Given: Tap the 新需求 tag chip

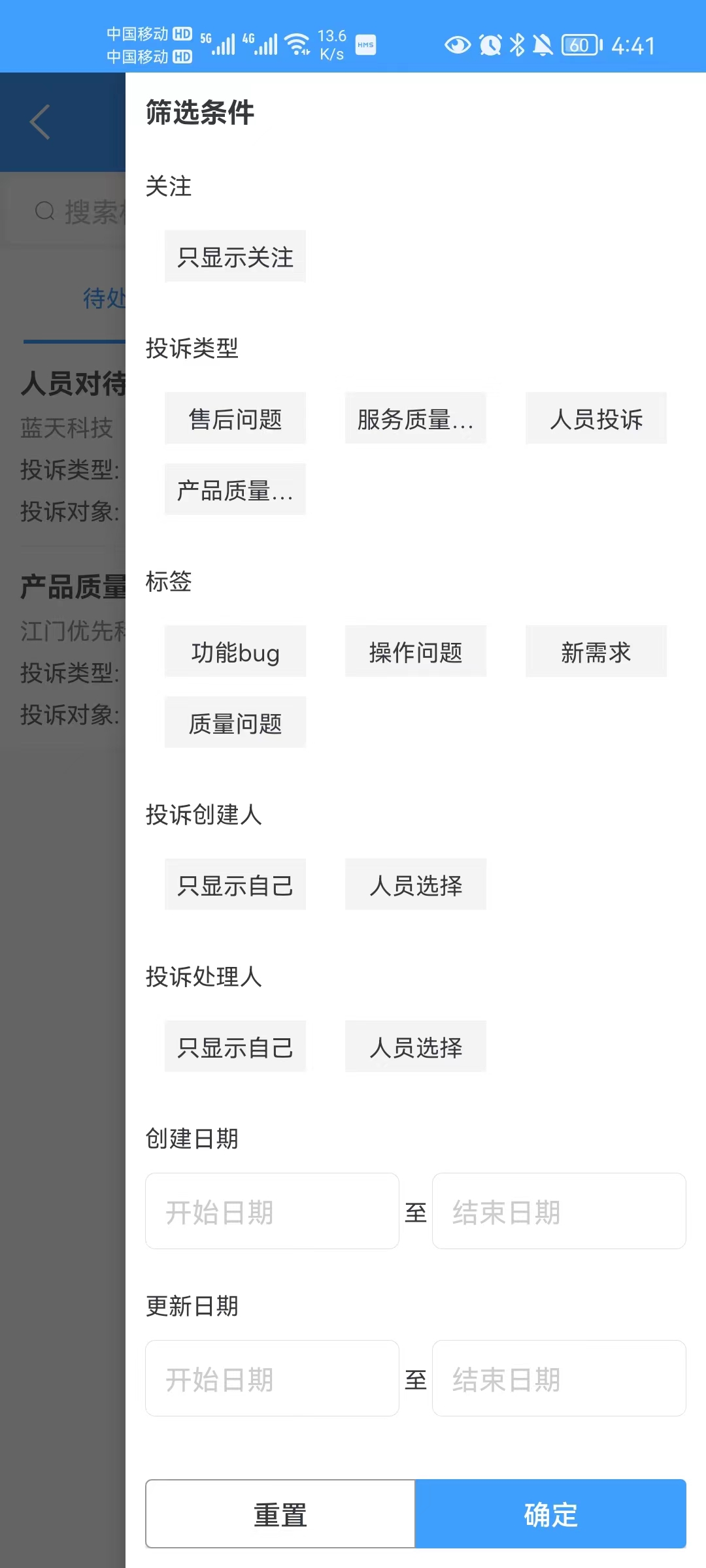Looking at the screenshot, I should pyautogui.click(x=596, y=651).
